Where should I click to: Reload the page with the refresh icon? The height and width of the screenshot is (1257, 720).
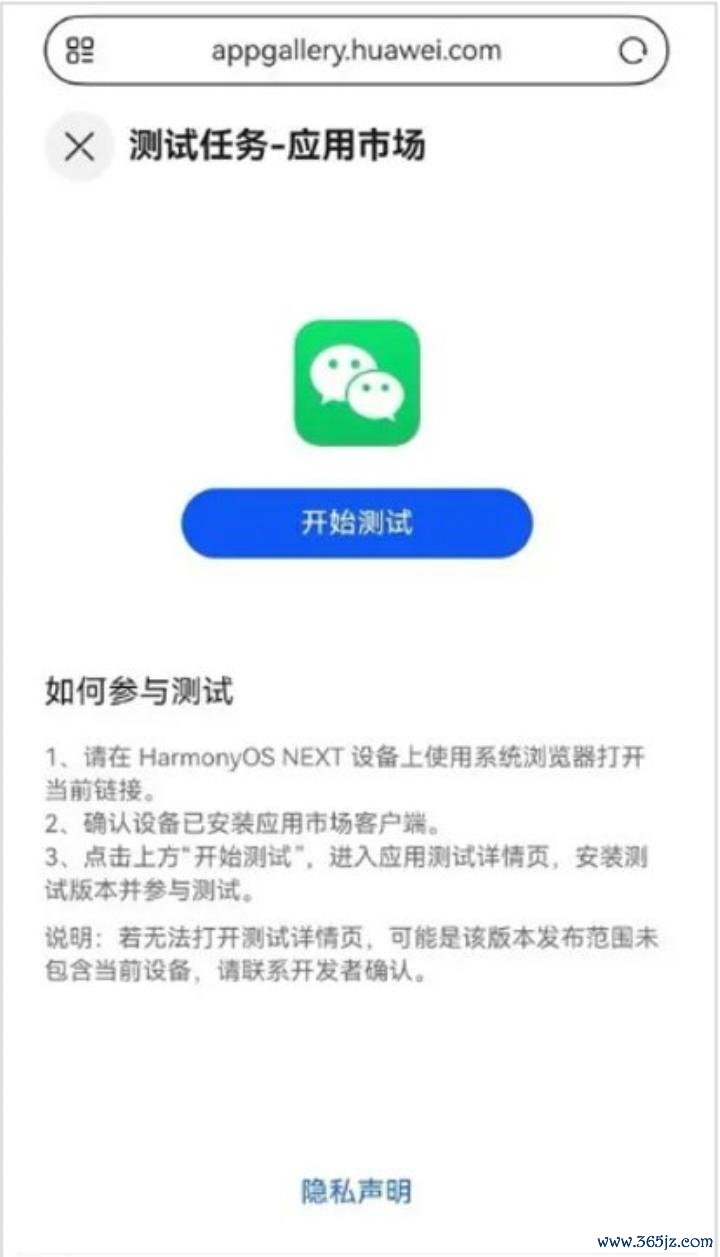632,51
